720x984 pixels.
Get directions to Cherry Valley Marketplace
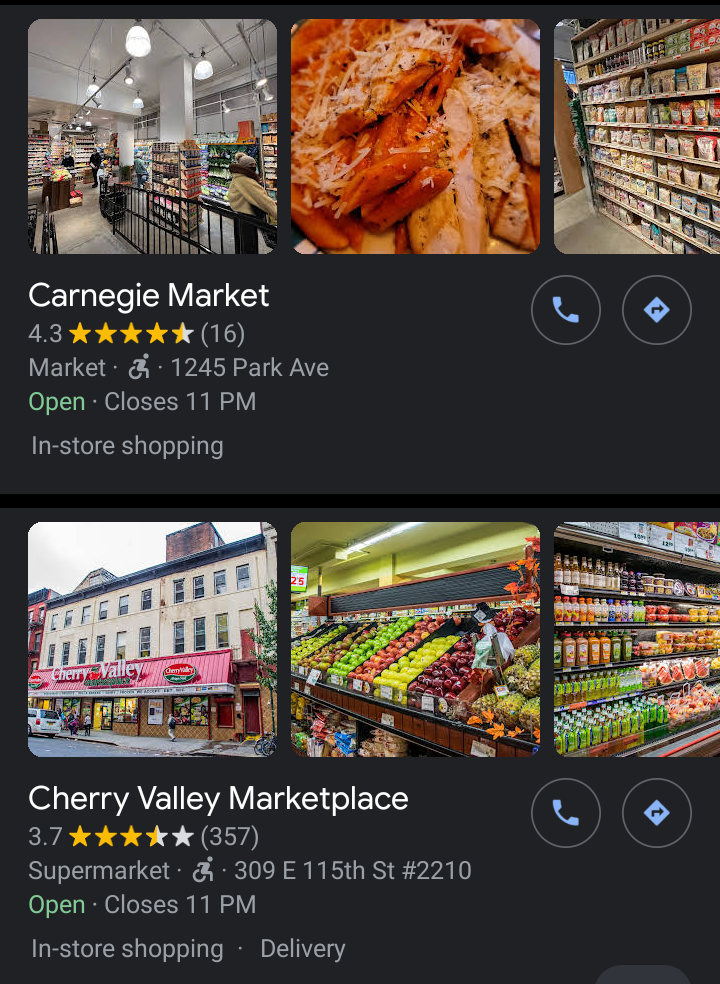coord(657,813)
